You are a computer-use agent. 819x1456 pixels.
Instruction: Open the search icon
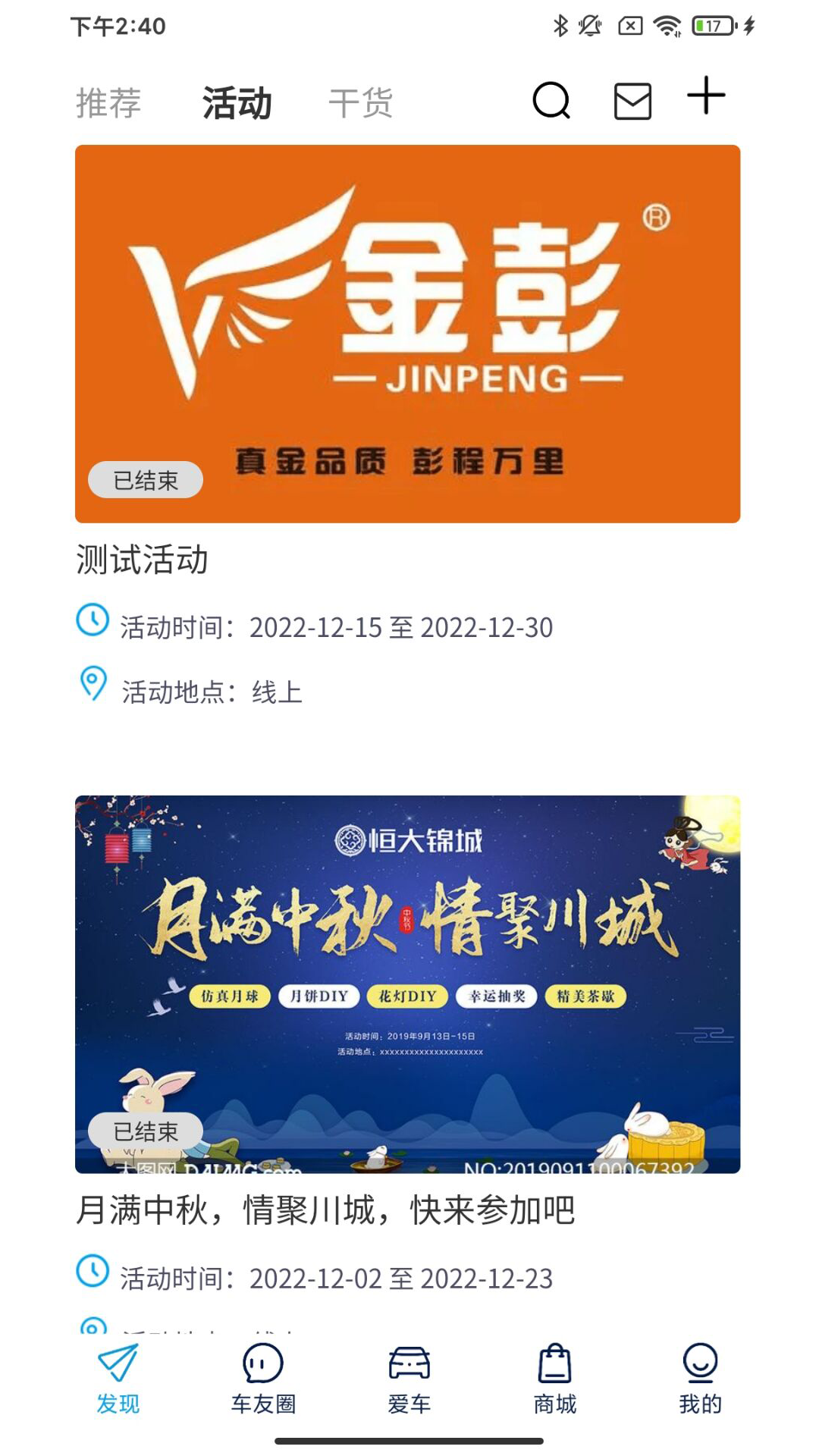coord(551,101)
